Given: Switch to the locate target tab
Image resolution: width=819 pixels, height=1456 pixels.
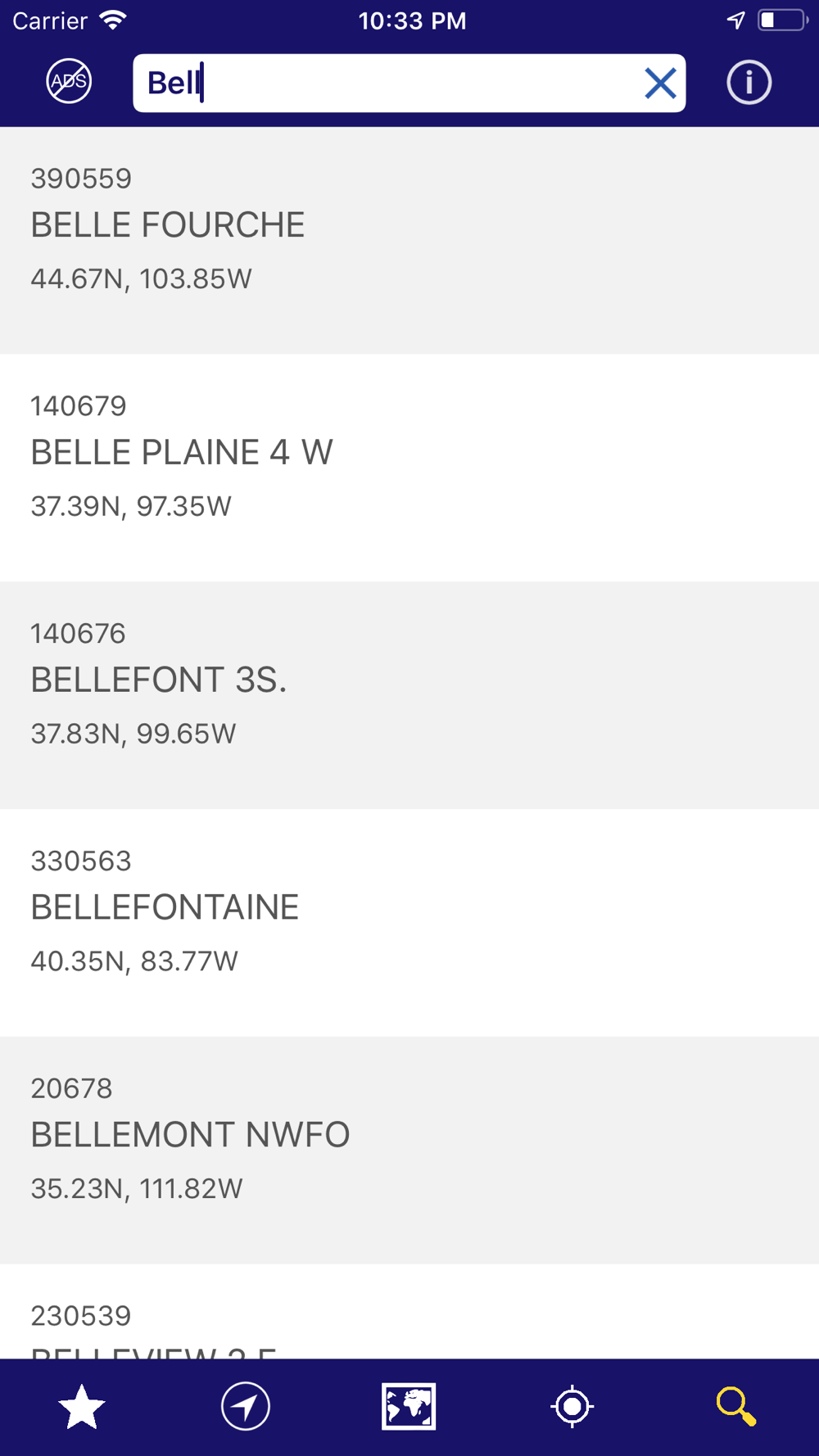Looking at the screenshot, I should pyautogui.click(x=572, y=1407).
